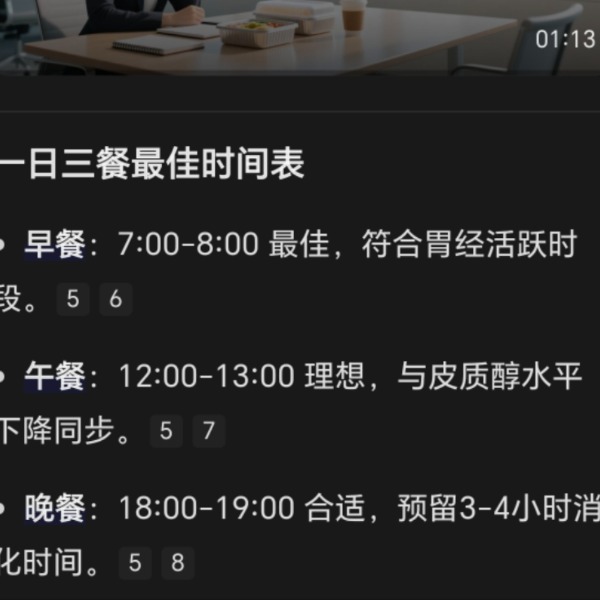Open citation 7 in the 午餐 entry
The height and width of the screenshot is (600, 600).
point(208,431)
